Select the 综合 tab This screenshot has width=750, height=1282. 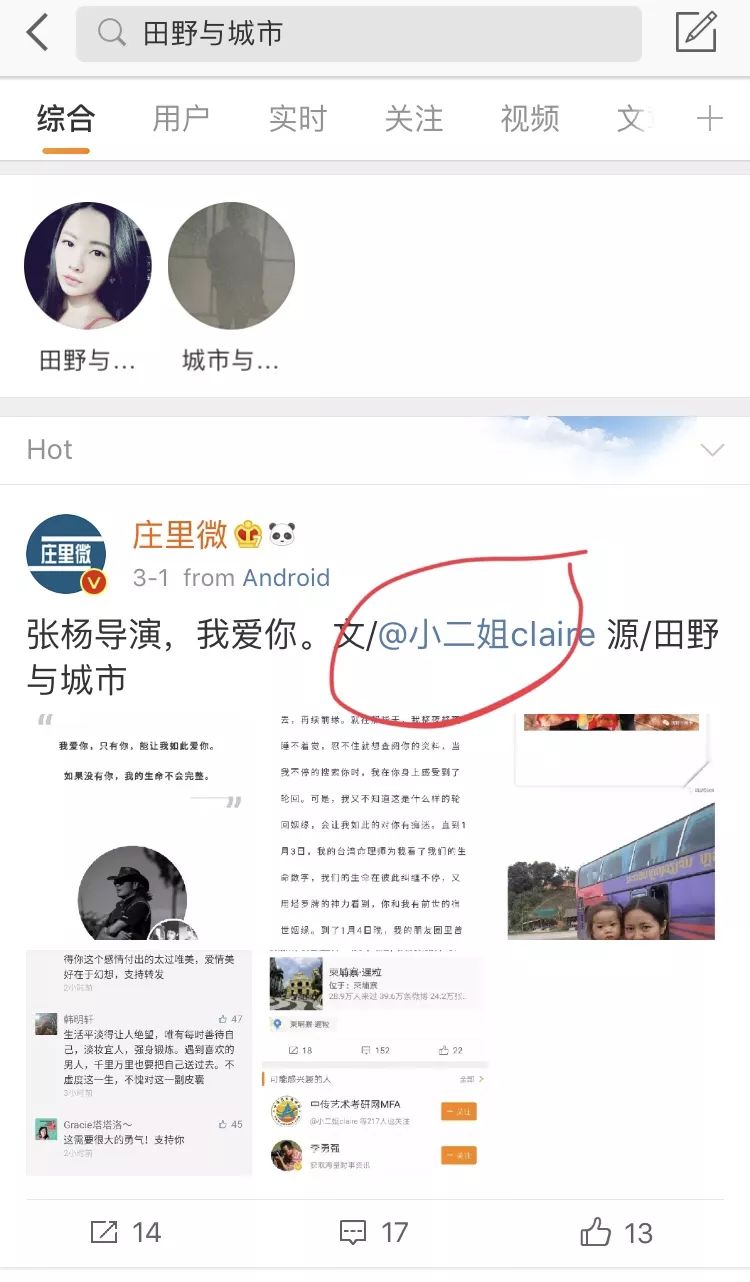coord(66,119)
